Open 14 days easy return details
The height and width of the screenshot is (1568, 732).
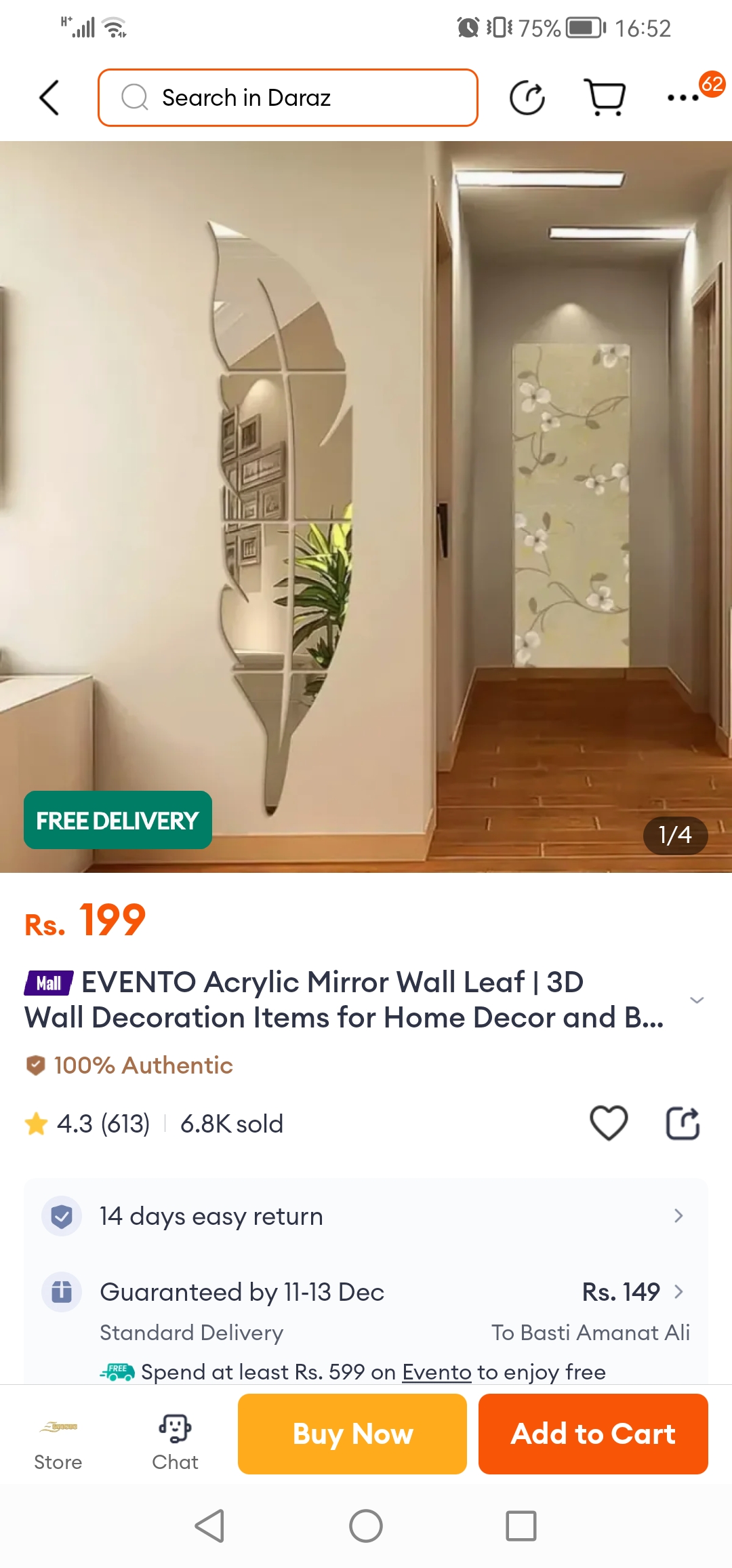pos(366,1216)
